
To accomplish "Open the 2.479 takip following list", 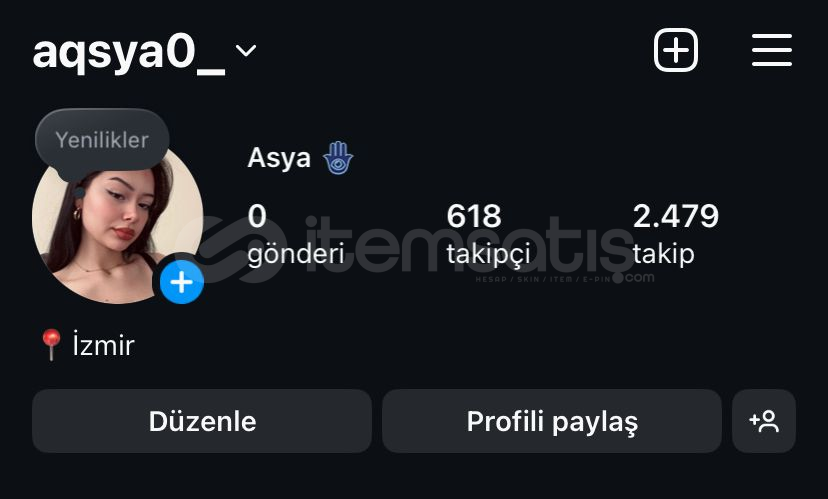I will [x=675, y=234].
